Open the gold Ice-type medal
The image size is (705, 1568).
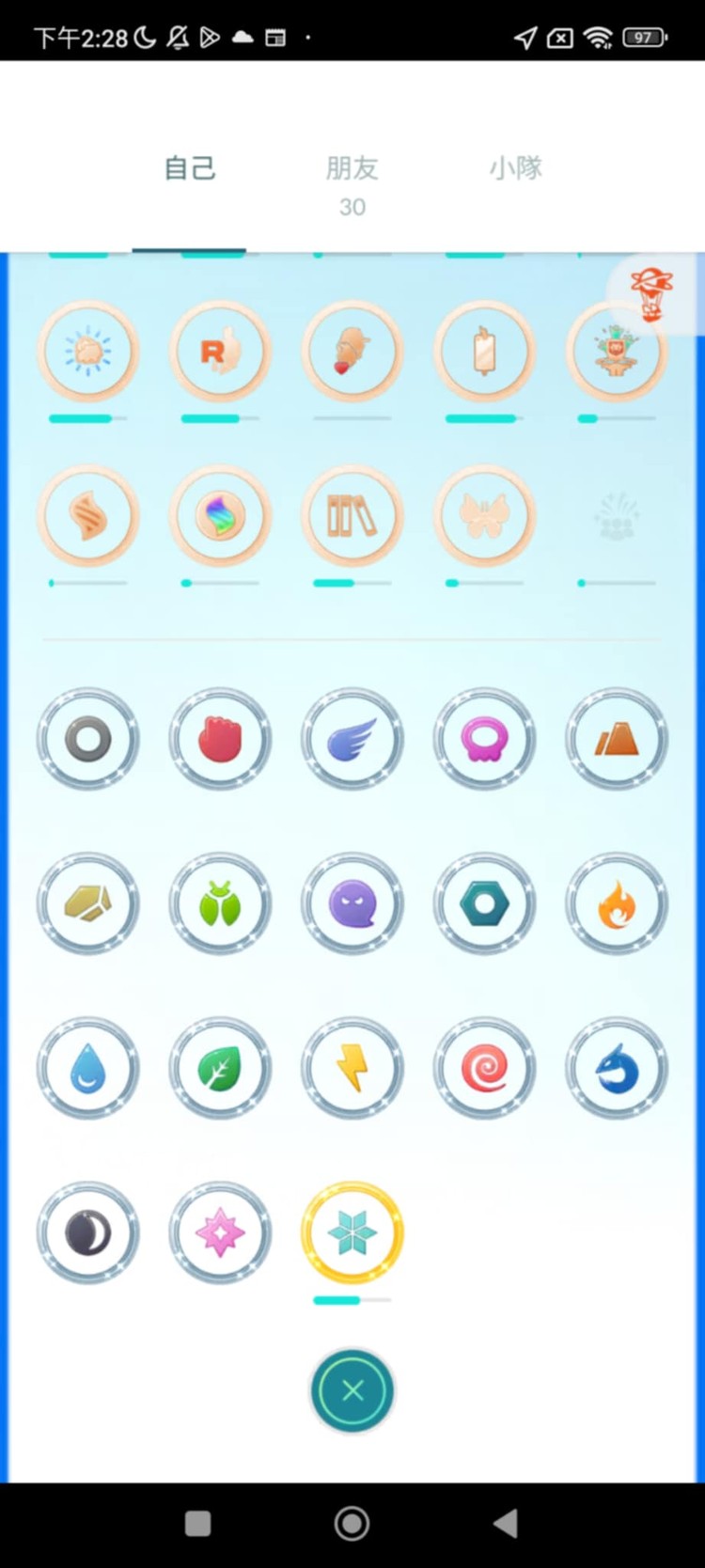(x=352, y=1232)
